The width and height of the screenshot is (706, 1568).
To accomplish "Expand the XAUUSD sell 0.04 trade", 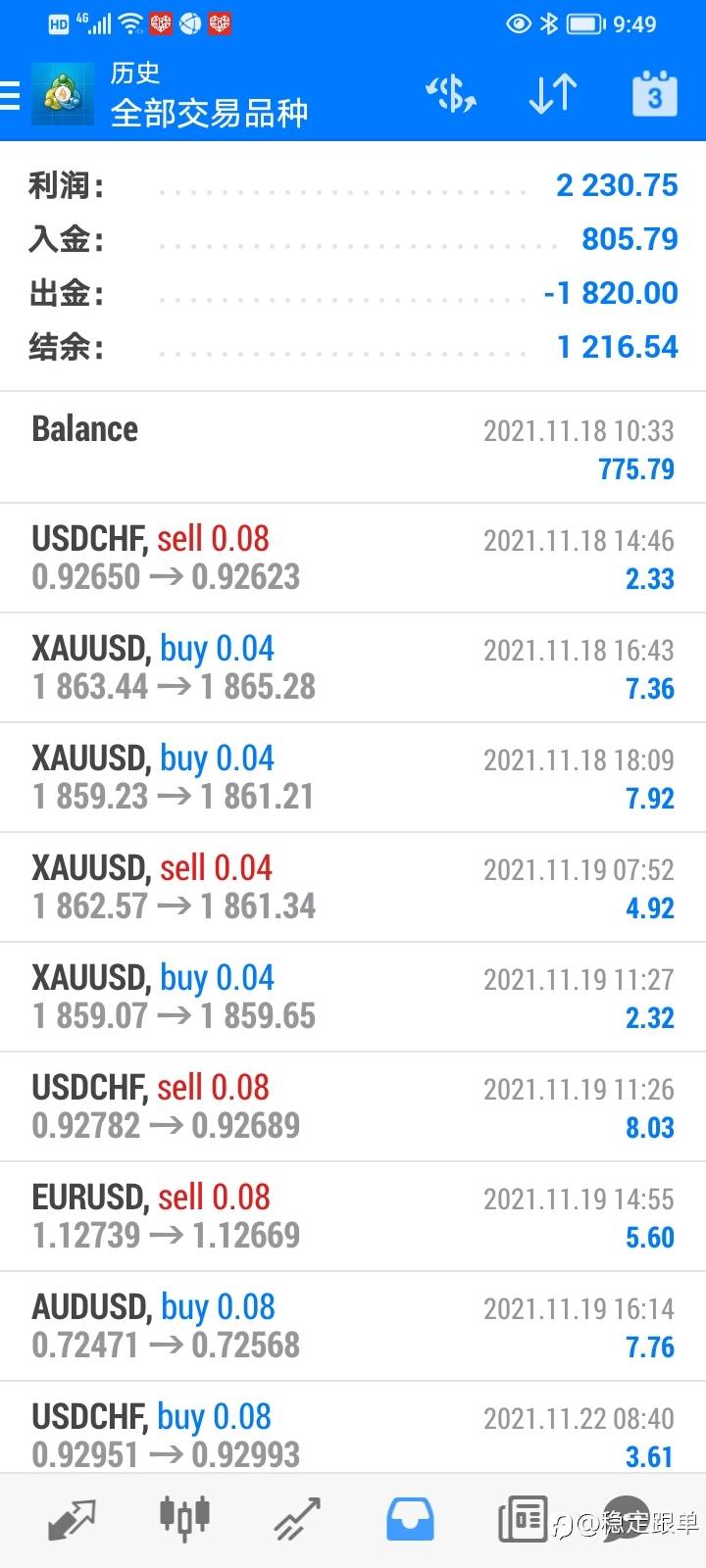I will pyautogui.click(x=353, y=887).
